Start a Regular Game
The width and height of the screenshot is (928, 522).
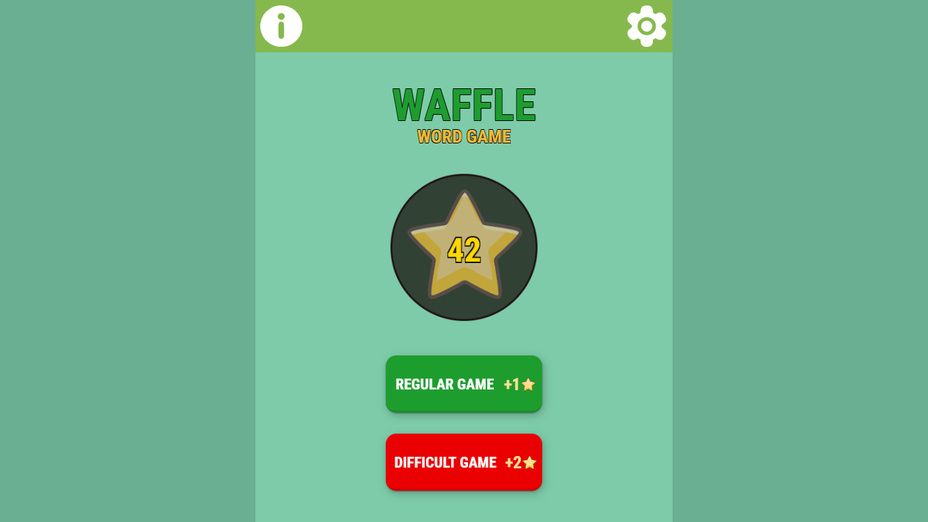(x=464, y=384)
